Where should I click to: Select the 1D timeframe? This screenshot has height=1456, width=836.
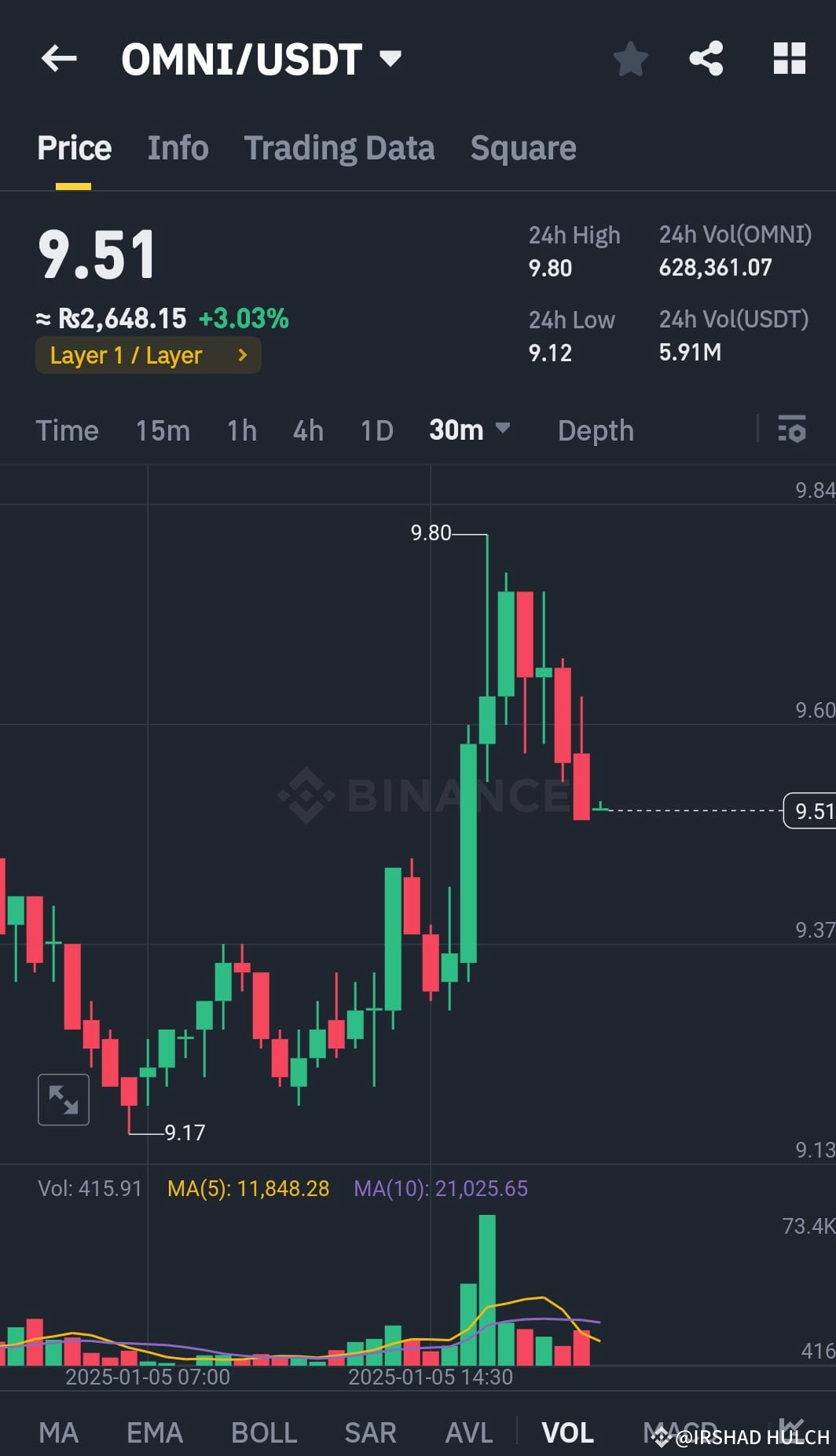(x=376, y=430)
